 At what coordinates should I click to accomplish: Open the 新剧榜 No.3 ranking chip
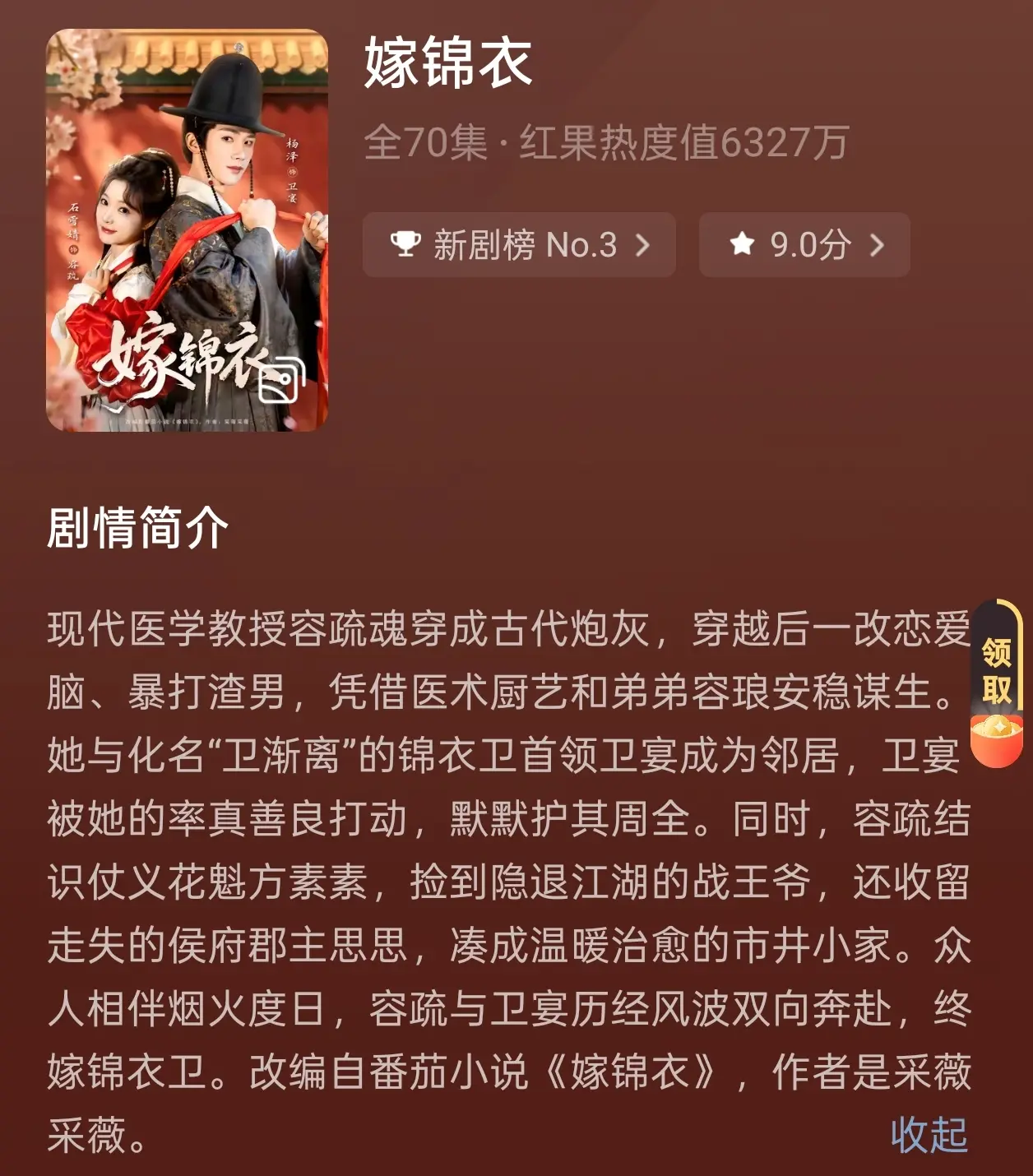(x=519, y=245)
